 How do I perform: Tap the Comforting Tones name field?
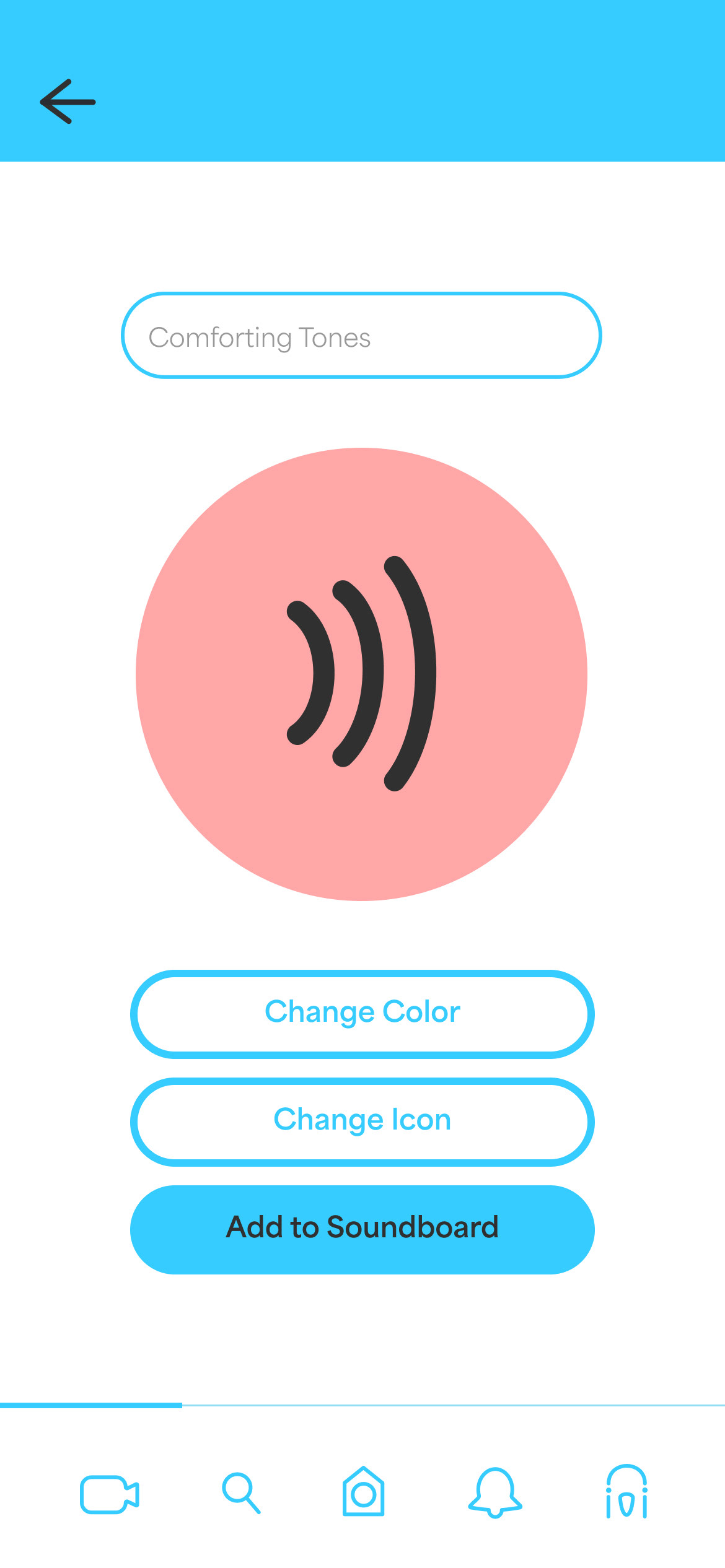[361, 335]
